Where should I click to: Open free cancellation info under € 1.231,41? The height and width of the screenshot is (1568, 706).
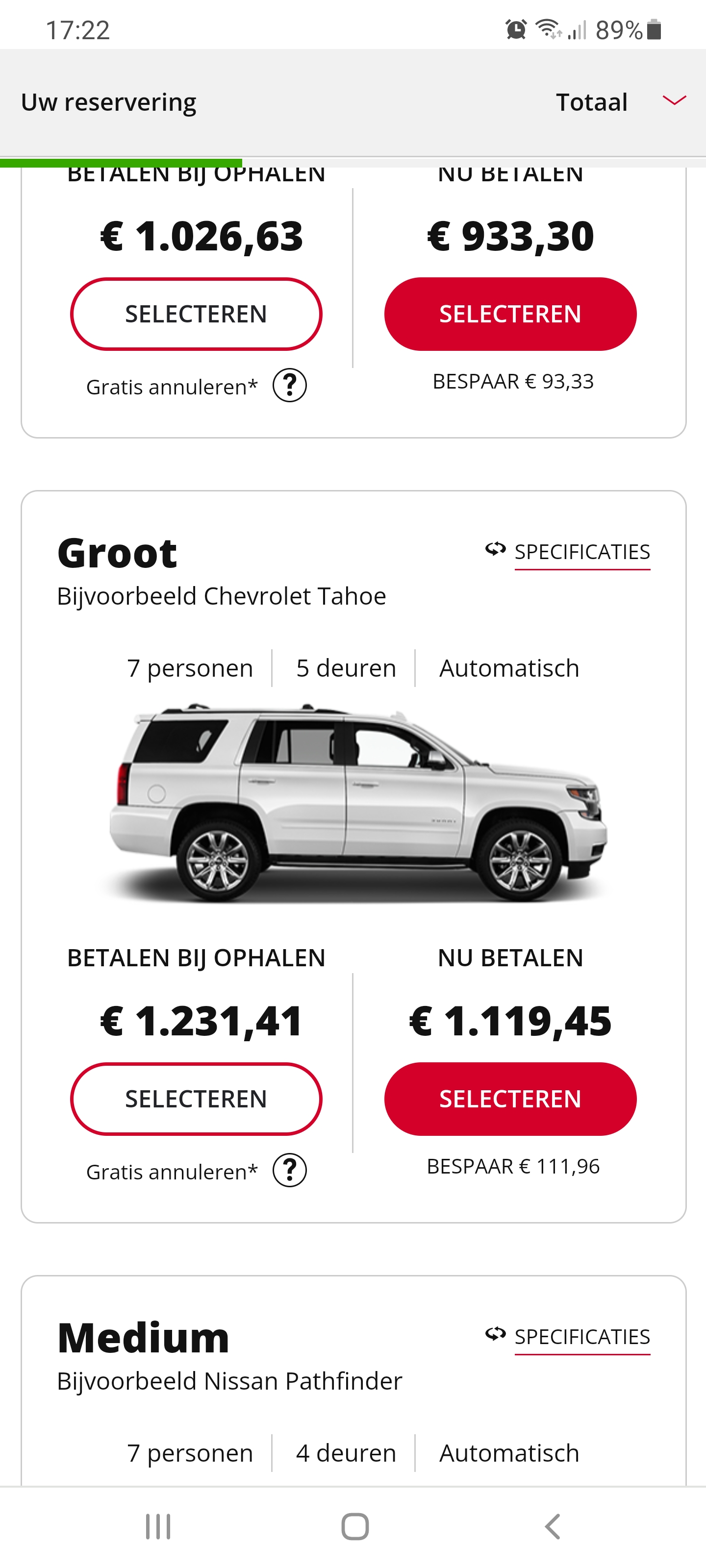[289, 1171]
